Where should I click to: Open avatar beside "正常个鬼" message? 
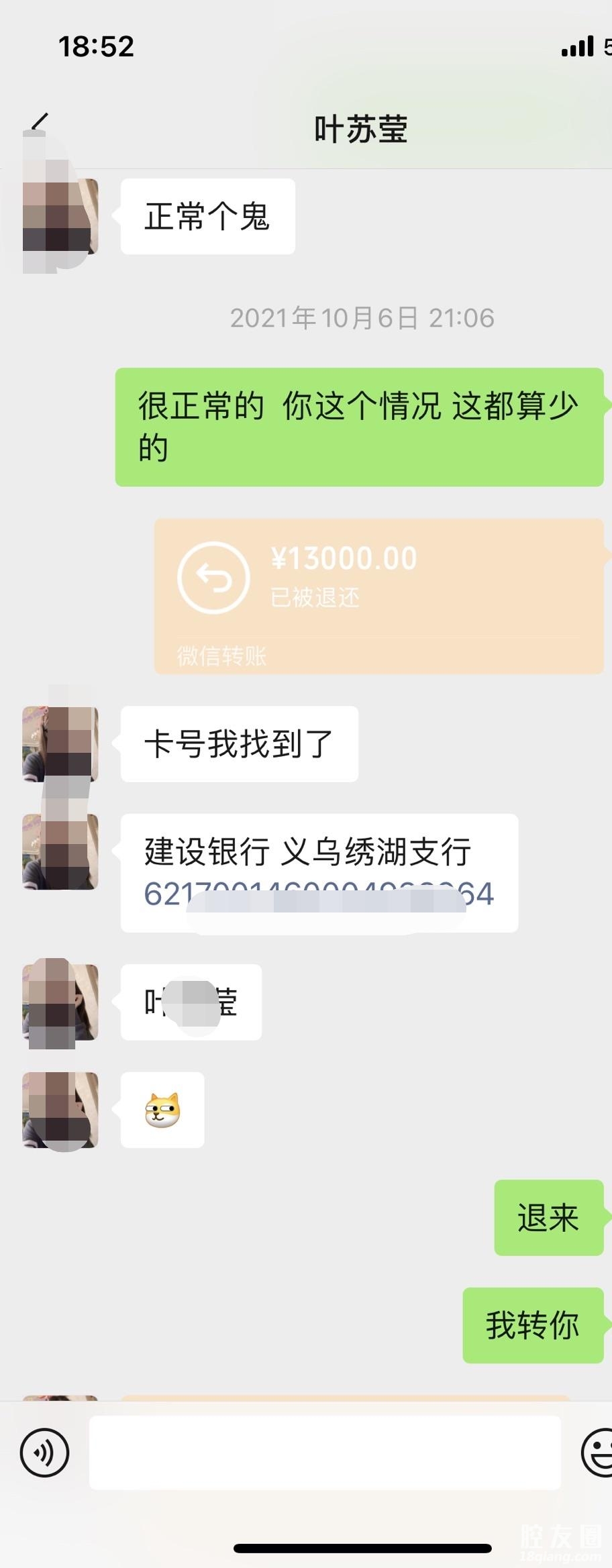click(x=60, y=217)
